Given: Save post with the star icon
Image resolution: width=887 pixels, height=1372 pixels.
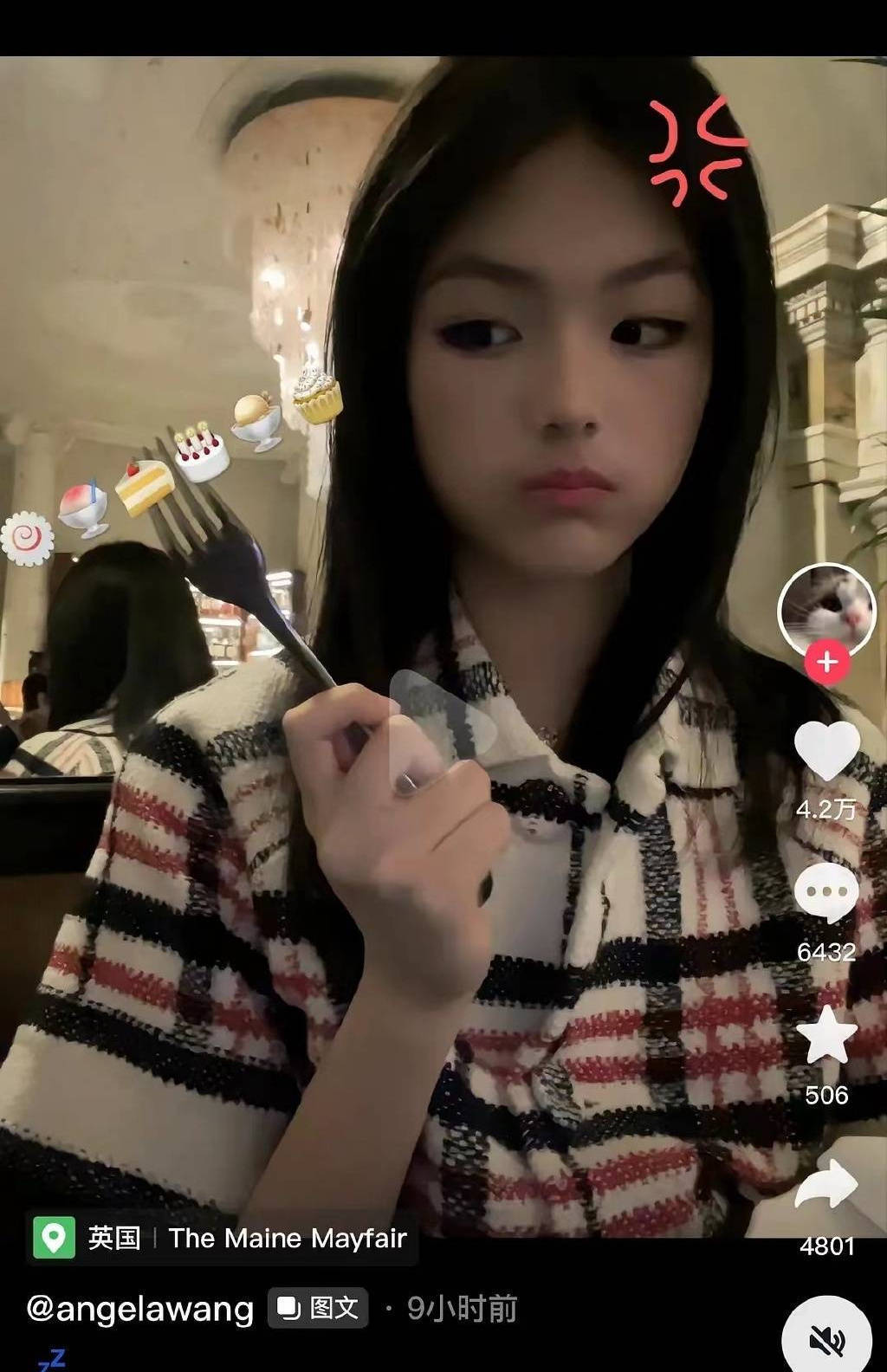Looking at the screenshot, I should [x=826, y=1037].
